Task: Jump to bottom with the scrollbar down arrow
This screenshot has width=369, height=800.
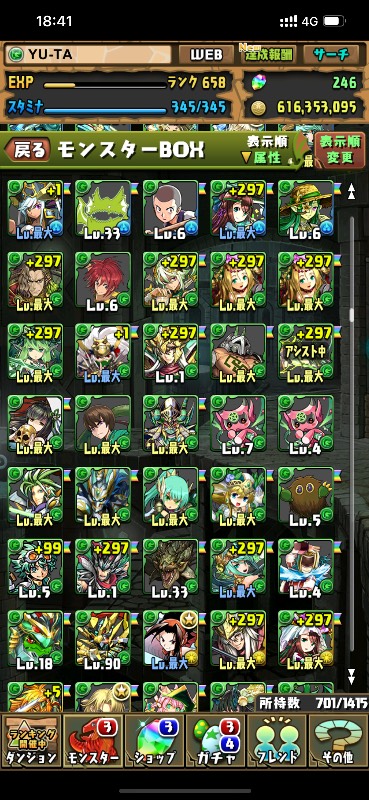Action: click(351, 676)
